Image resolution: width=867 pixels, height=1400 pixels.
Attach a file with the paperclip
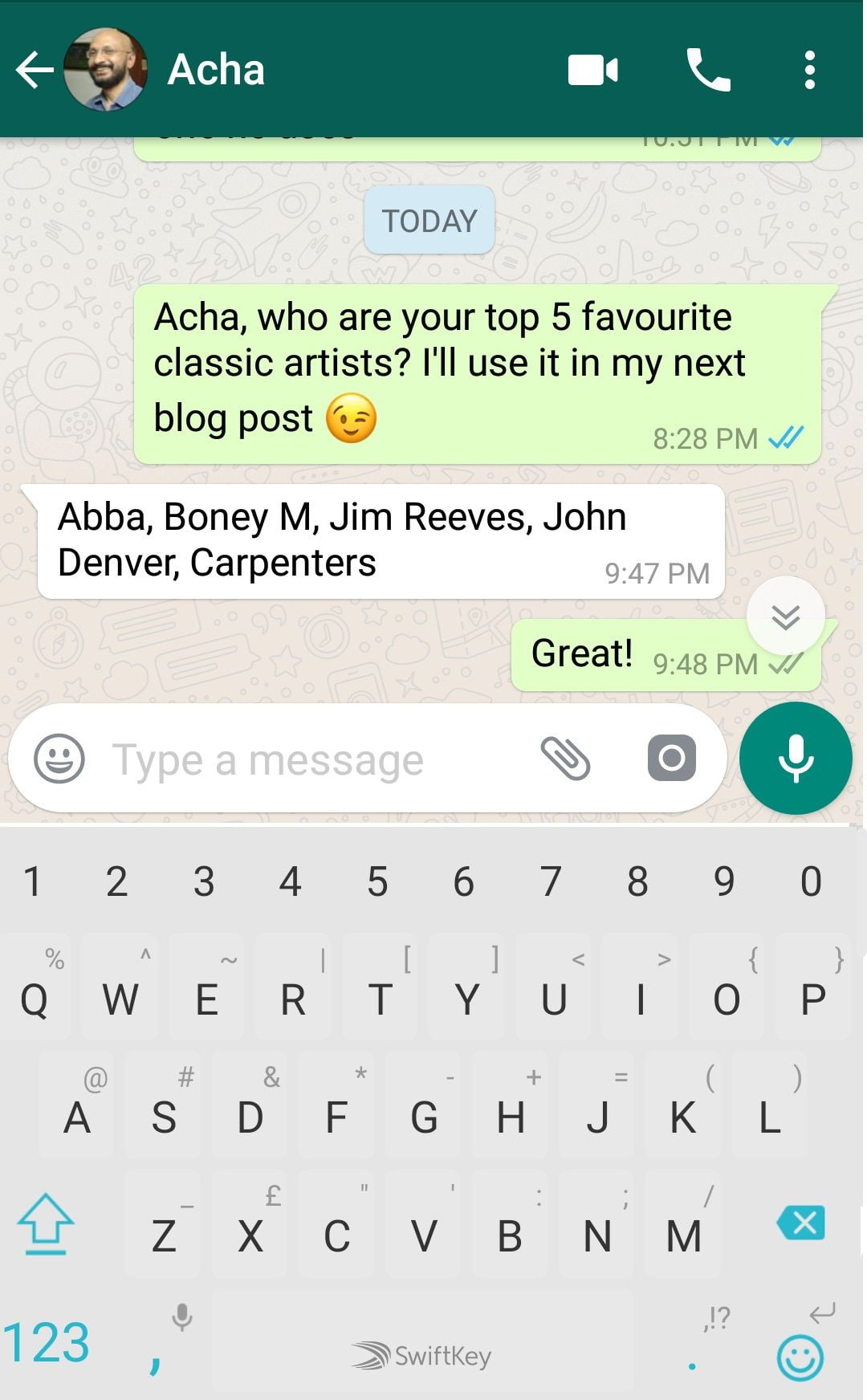pos(566,759)
